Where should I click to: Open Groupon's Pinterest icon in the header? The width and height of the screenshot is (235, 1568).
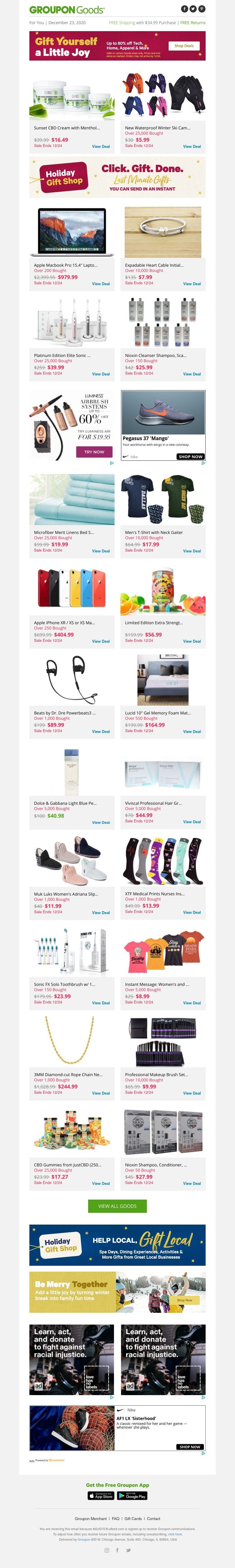click(x=202, y=9)
